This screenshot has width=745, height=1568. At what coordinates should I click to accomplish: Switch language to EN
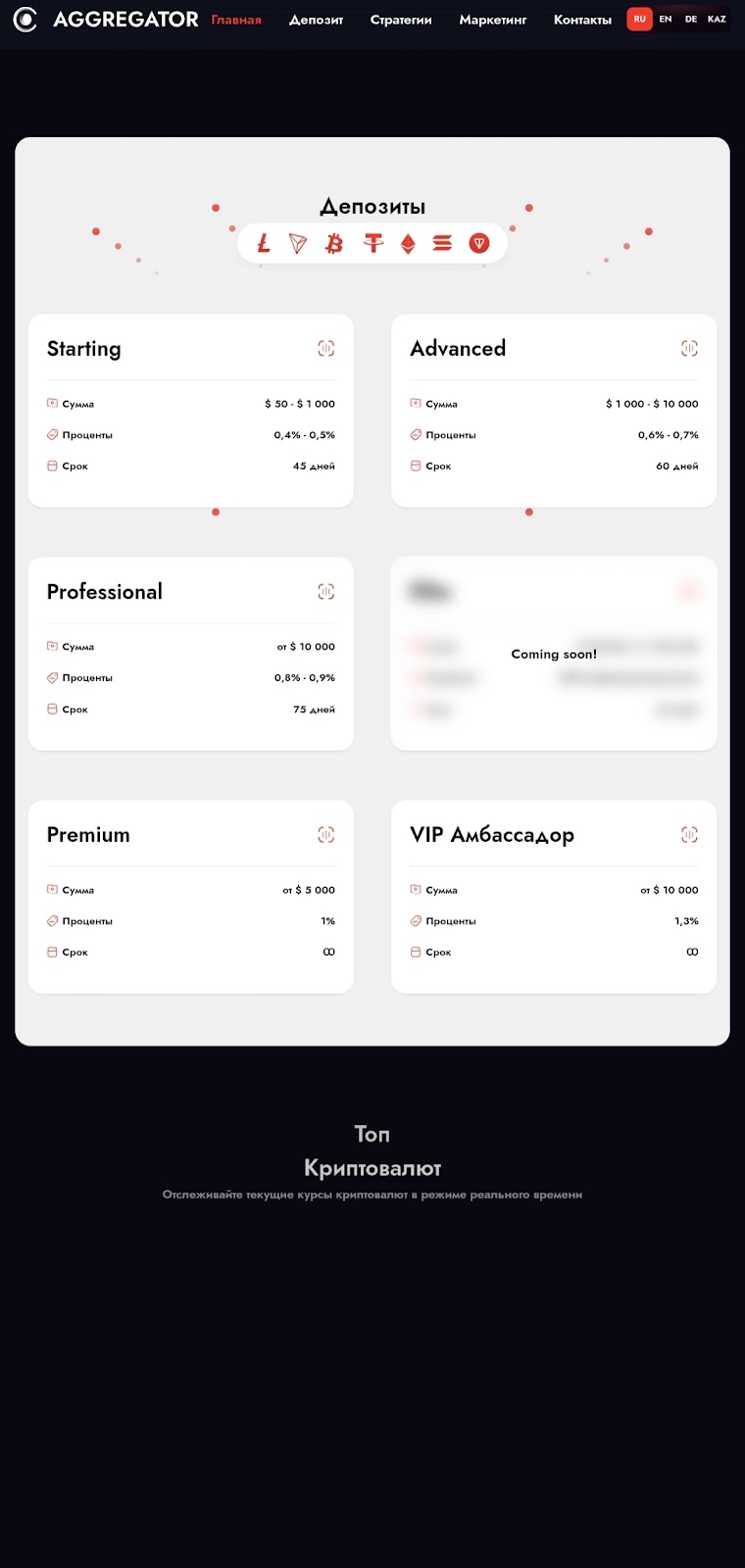(x=666, y=19)
